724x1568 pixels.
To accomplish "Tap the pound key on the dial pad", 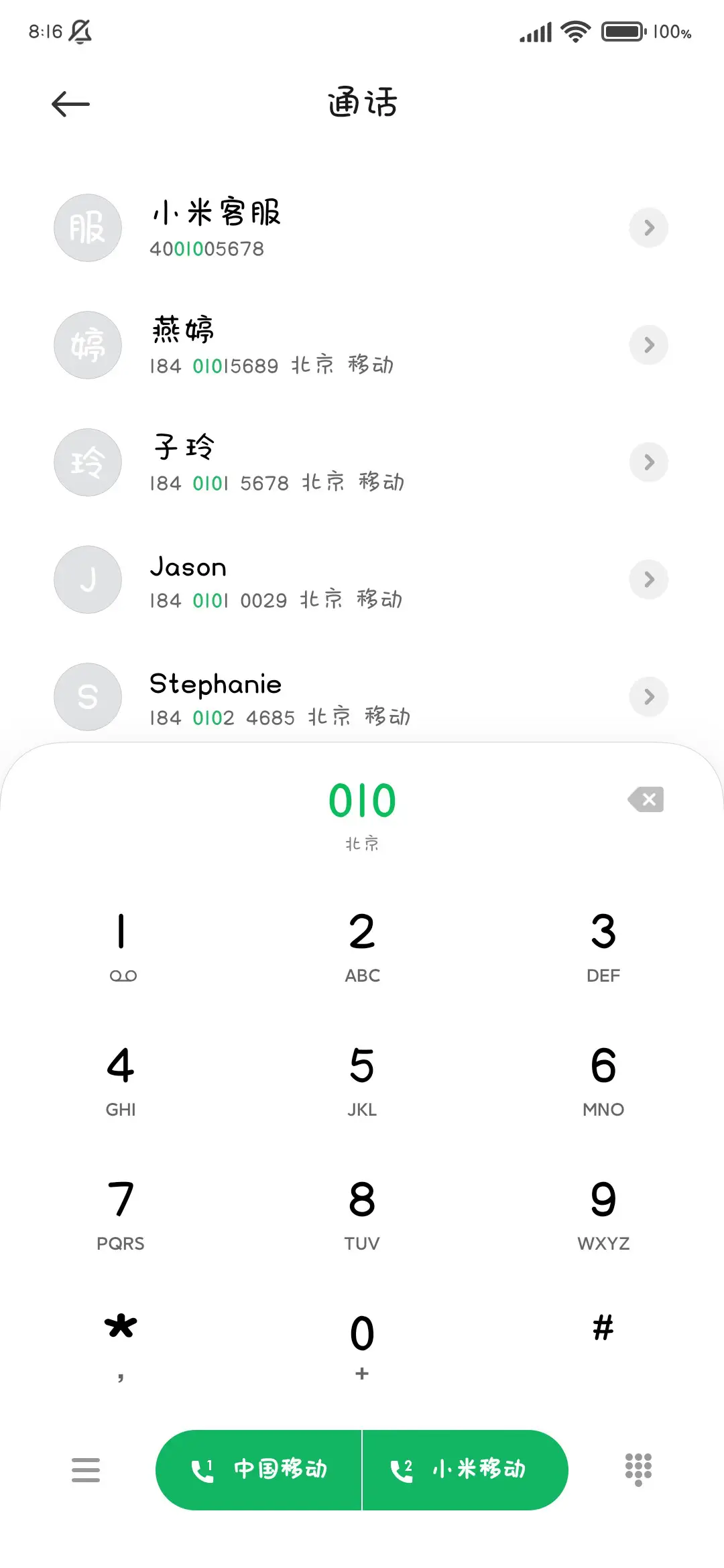I will tap(603, 1330).
